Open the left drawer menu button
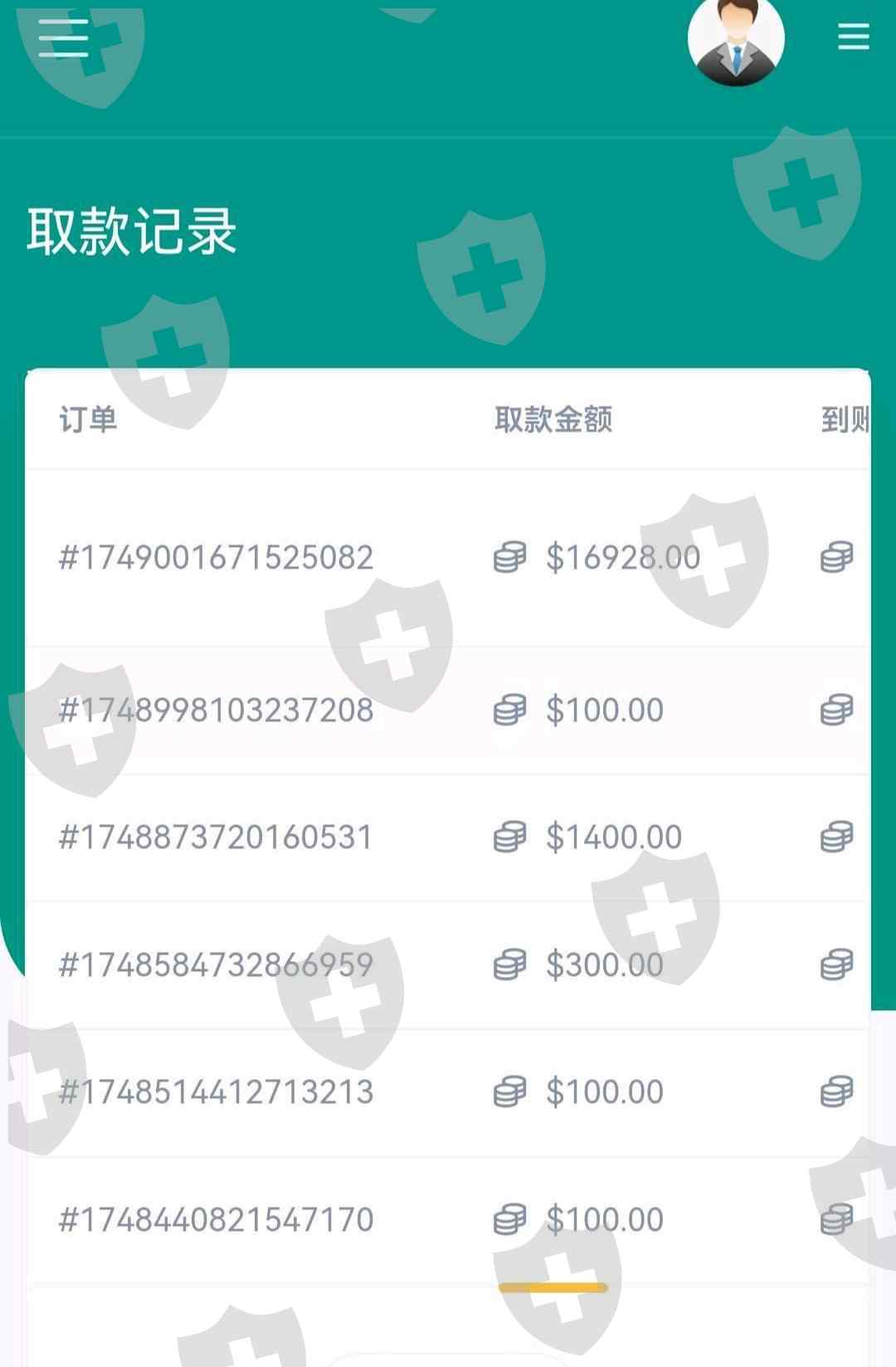The width and height of the screenshot is (896, 1367). tap(63, 37)
